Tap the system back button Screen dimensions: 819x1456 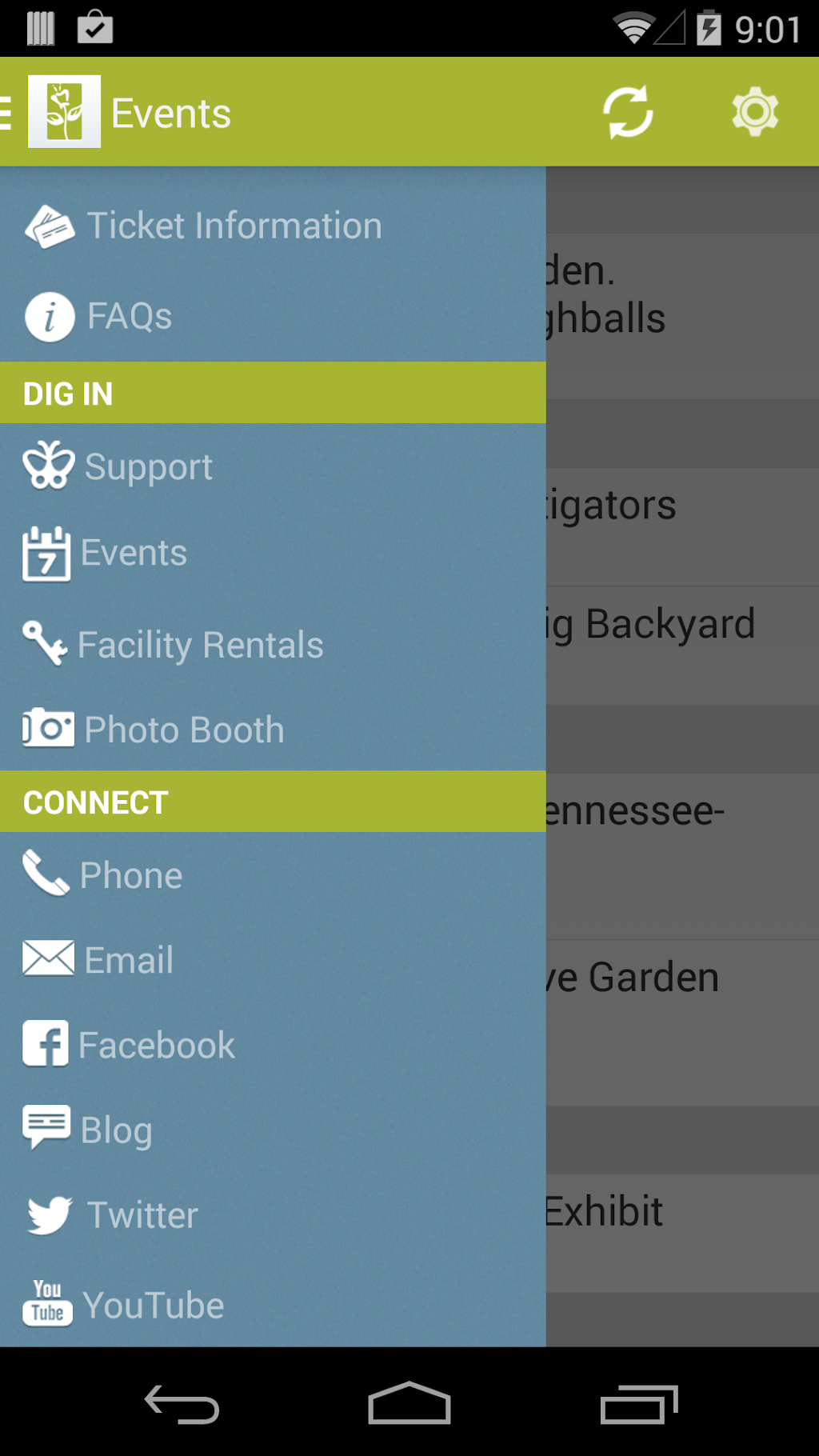tap(182, 1404)
